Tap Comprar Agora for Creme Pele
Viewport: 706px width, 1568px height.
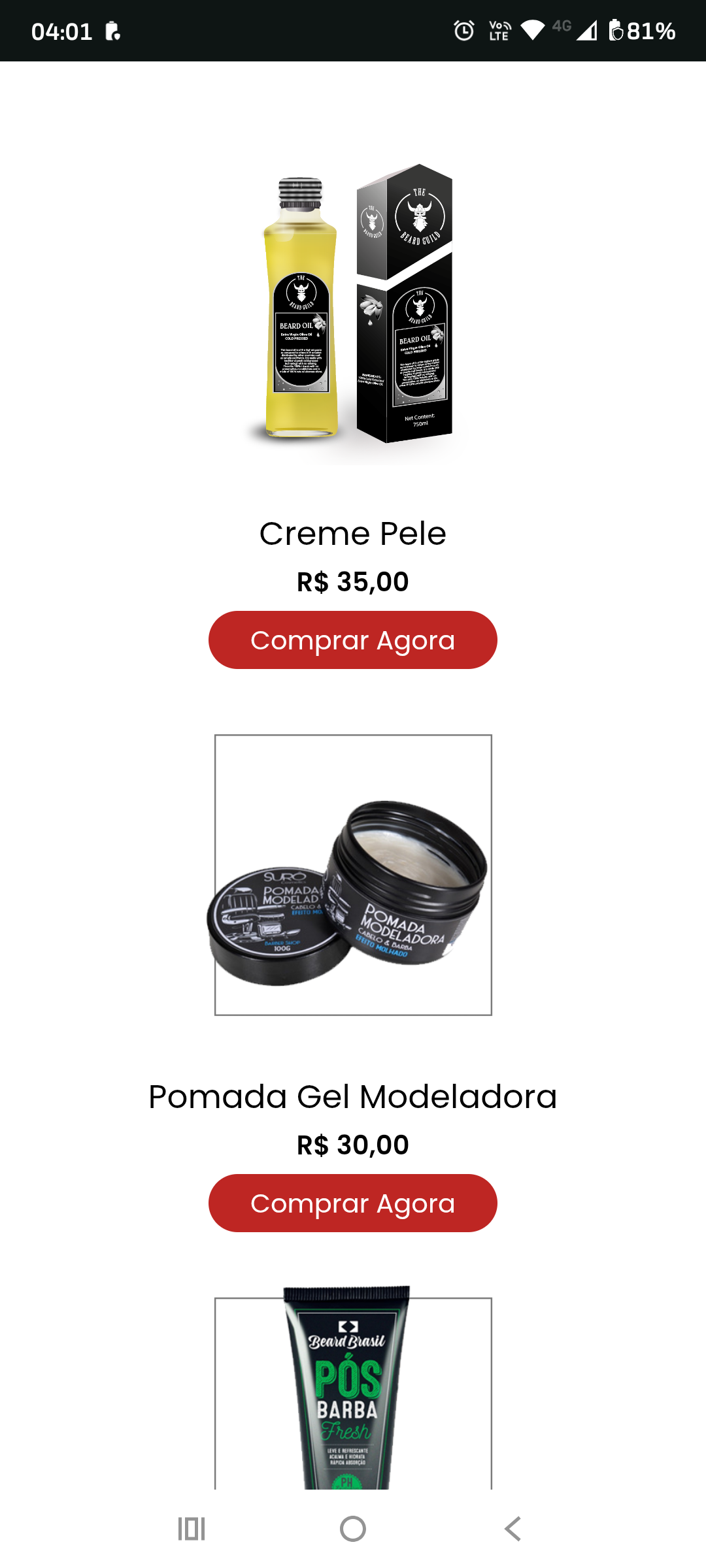tap(353, 640)
